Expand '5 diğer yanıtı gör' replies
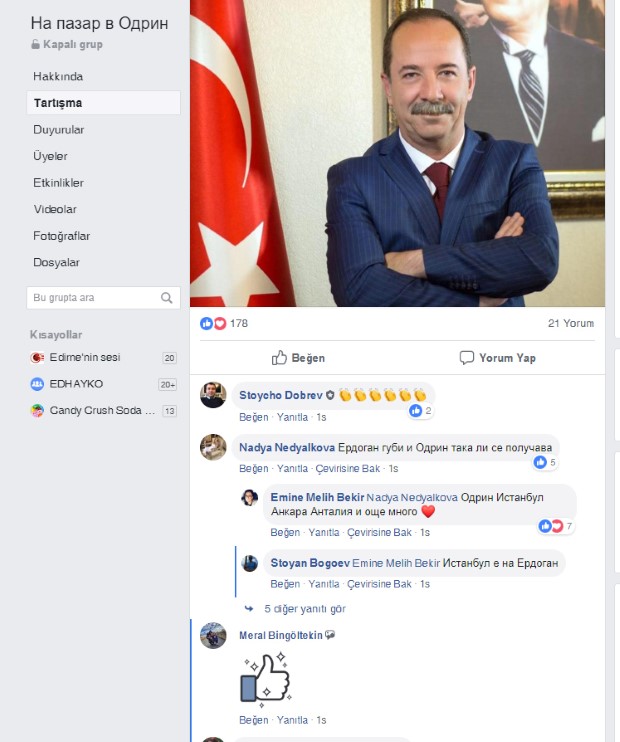620x742 pixels. [x=305, y=608]
